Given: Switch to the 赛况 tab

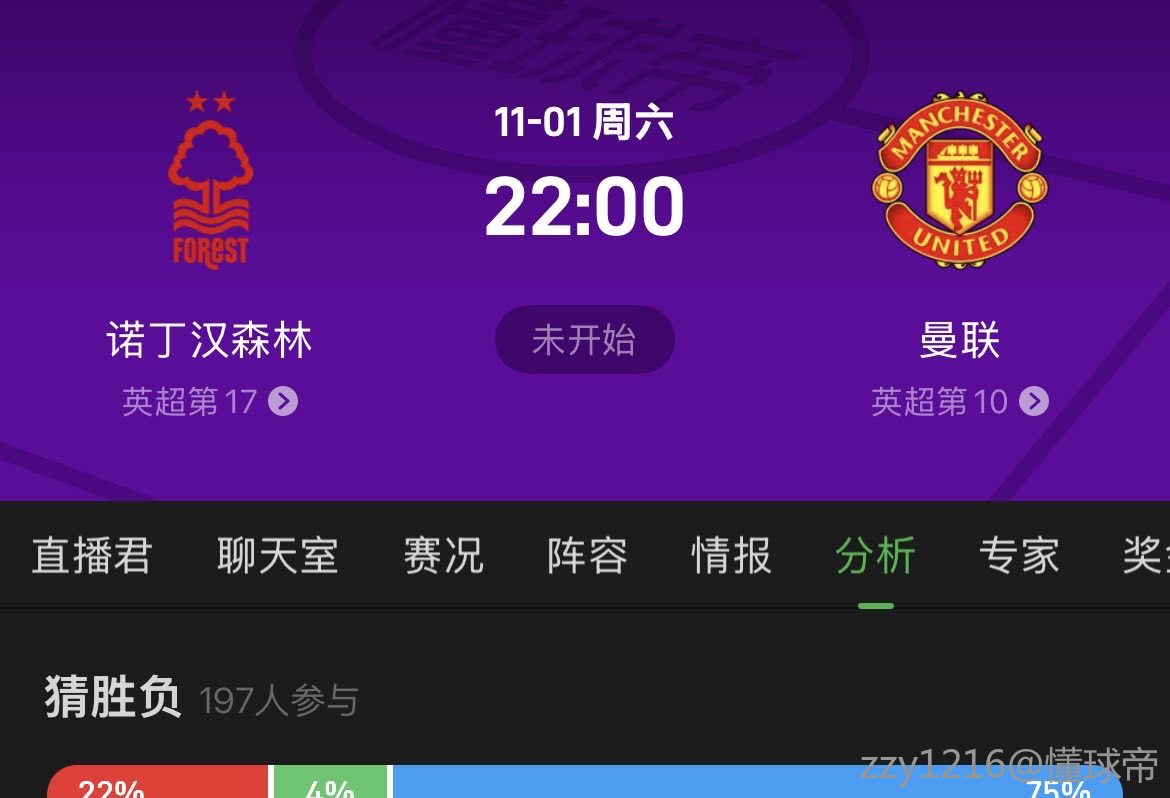Looking at the screenshot, I should coord(443,556).
